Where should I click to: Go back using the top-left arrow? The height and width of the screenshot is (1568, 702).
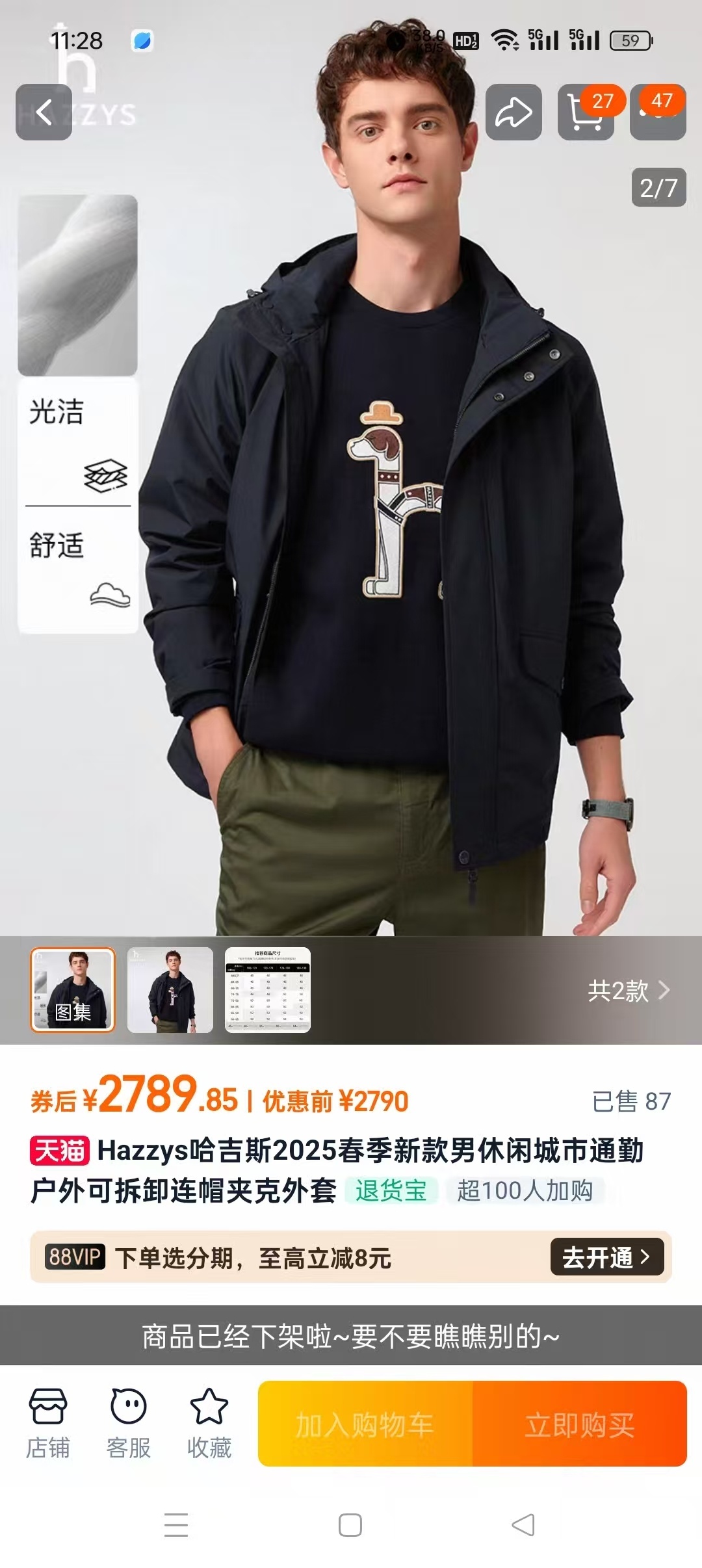point(44,112)
